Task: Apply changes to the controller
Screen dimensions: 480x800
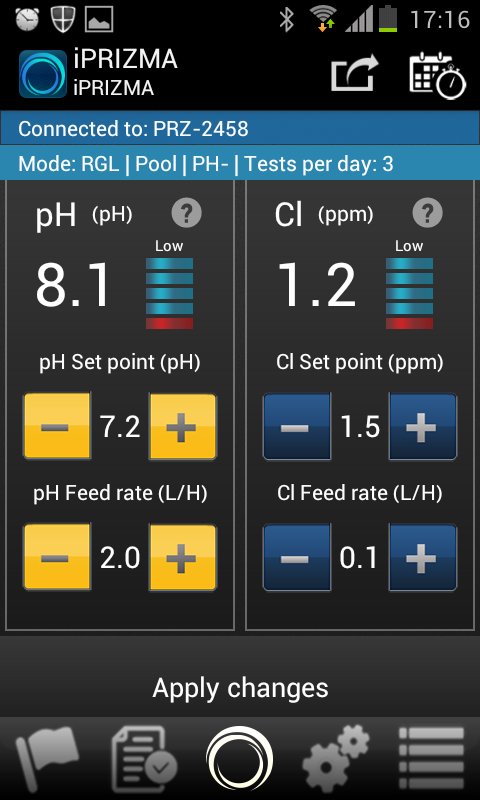Action: pos(240,688)
